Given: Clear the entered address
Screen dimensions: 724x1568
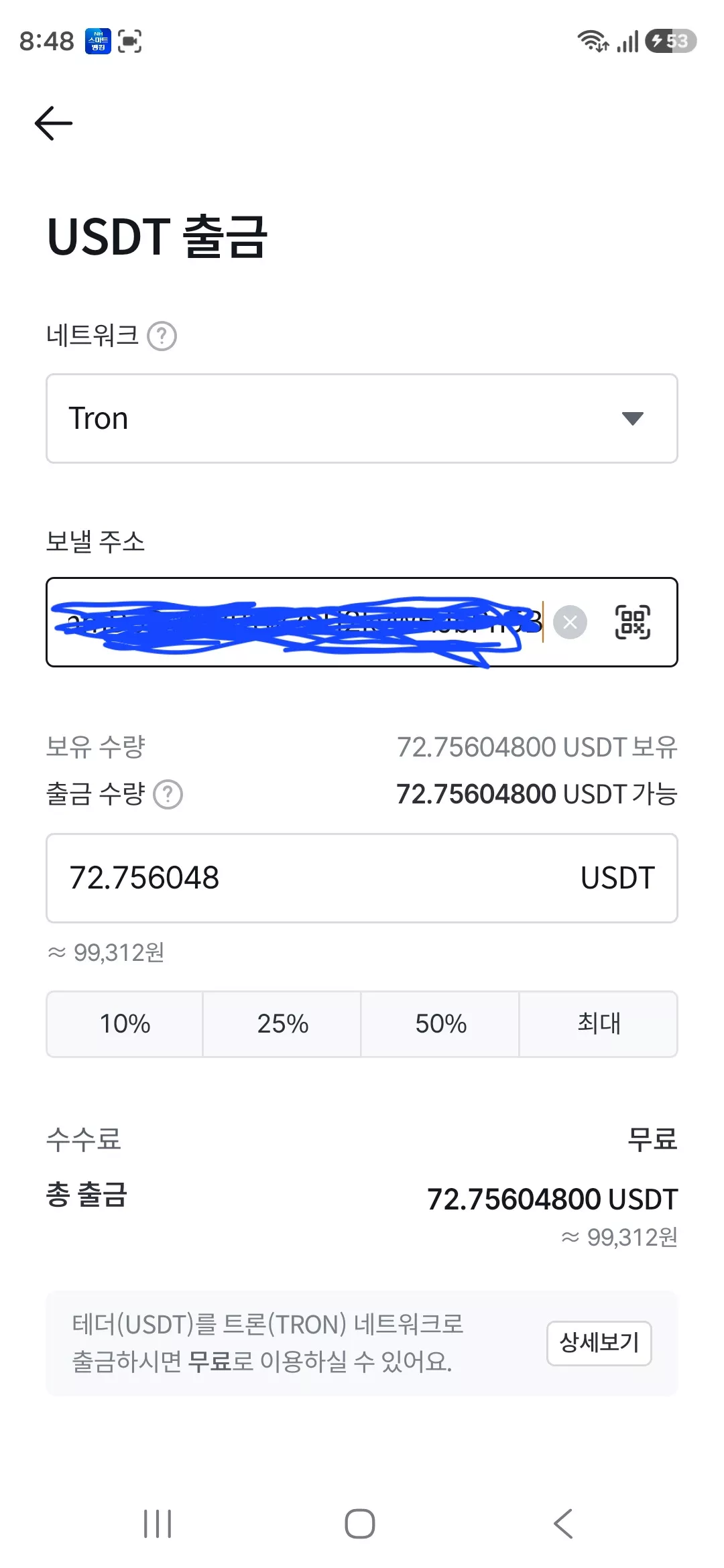Looking at the screenshot, I should [x=570, y=623].
